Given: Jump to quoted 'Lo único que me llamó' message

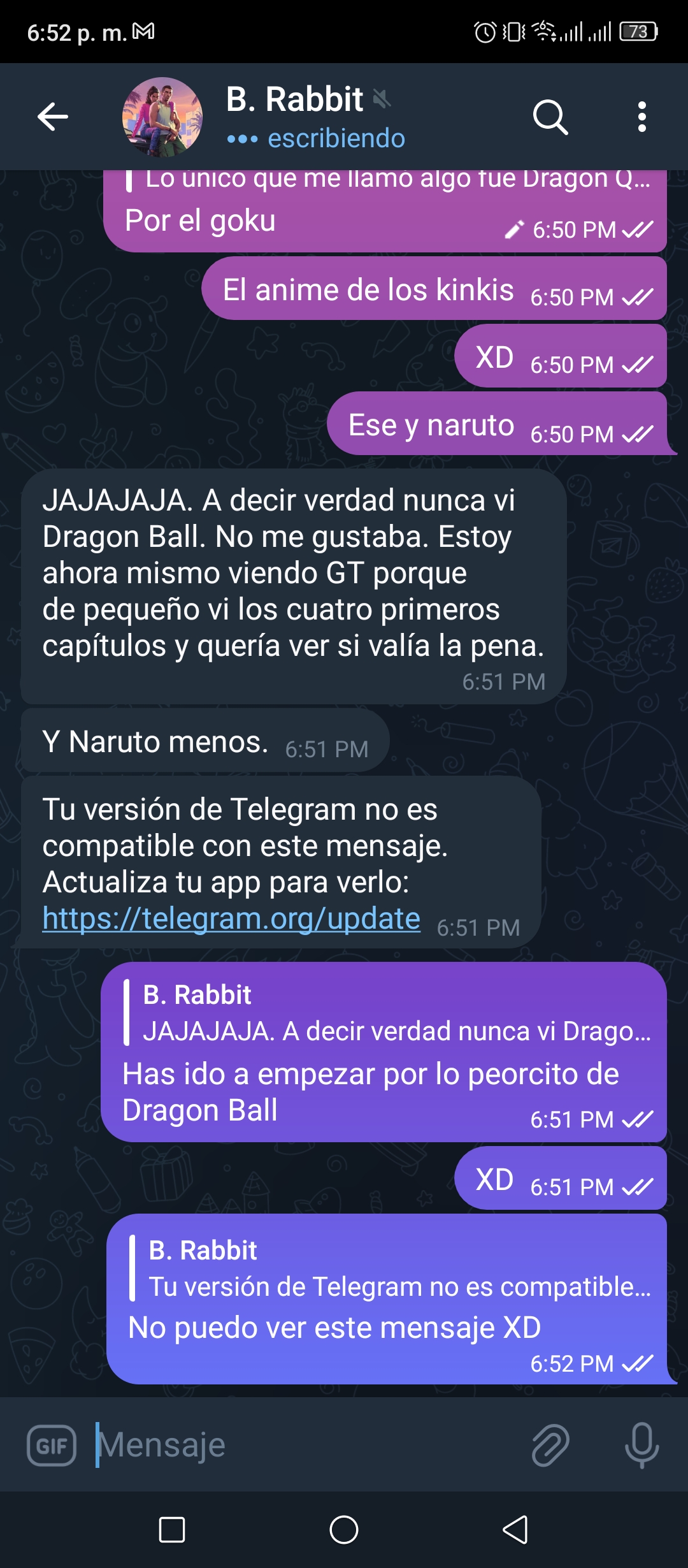Looking at the screenshot, I should pyautogui.click(x=389, y=180).
